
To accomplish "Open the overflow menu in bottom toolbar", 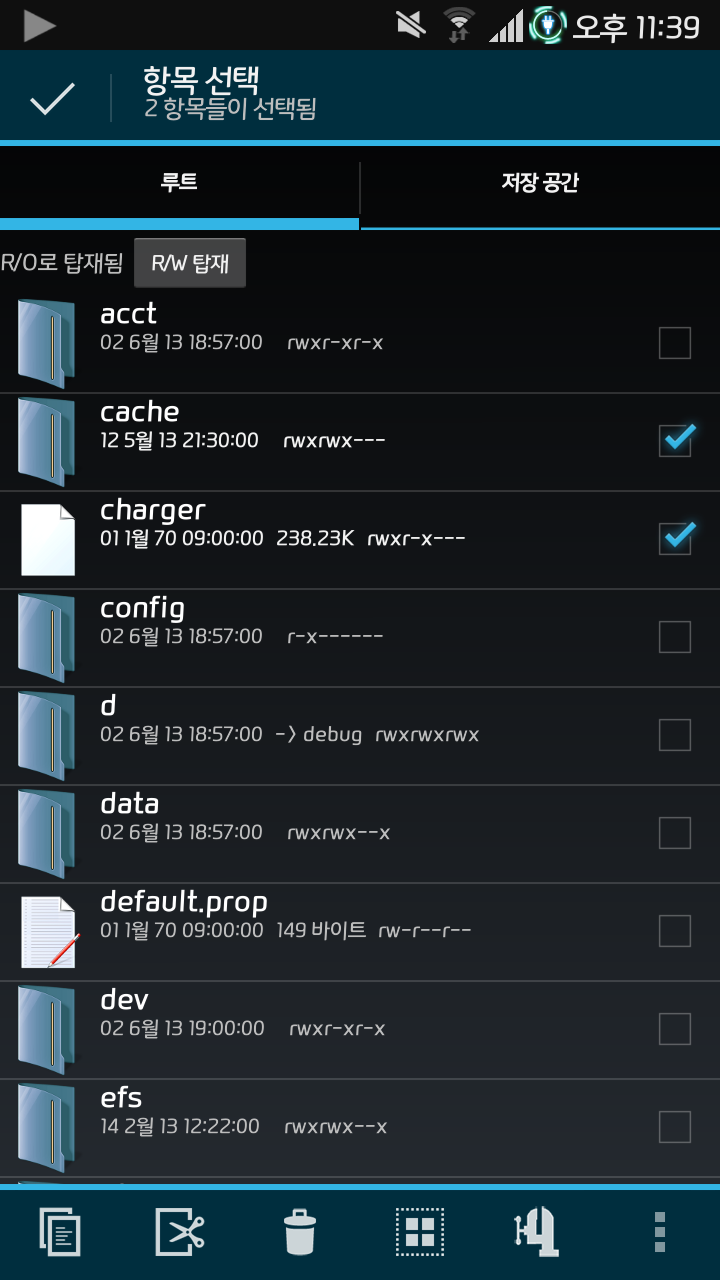I will [659, 1231].
